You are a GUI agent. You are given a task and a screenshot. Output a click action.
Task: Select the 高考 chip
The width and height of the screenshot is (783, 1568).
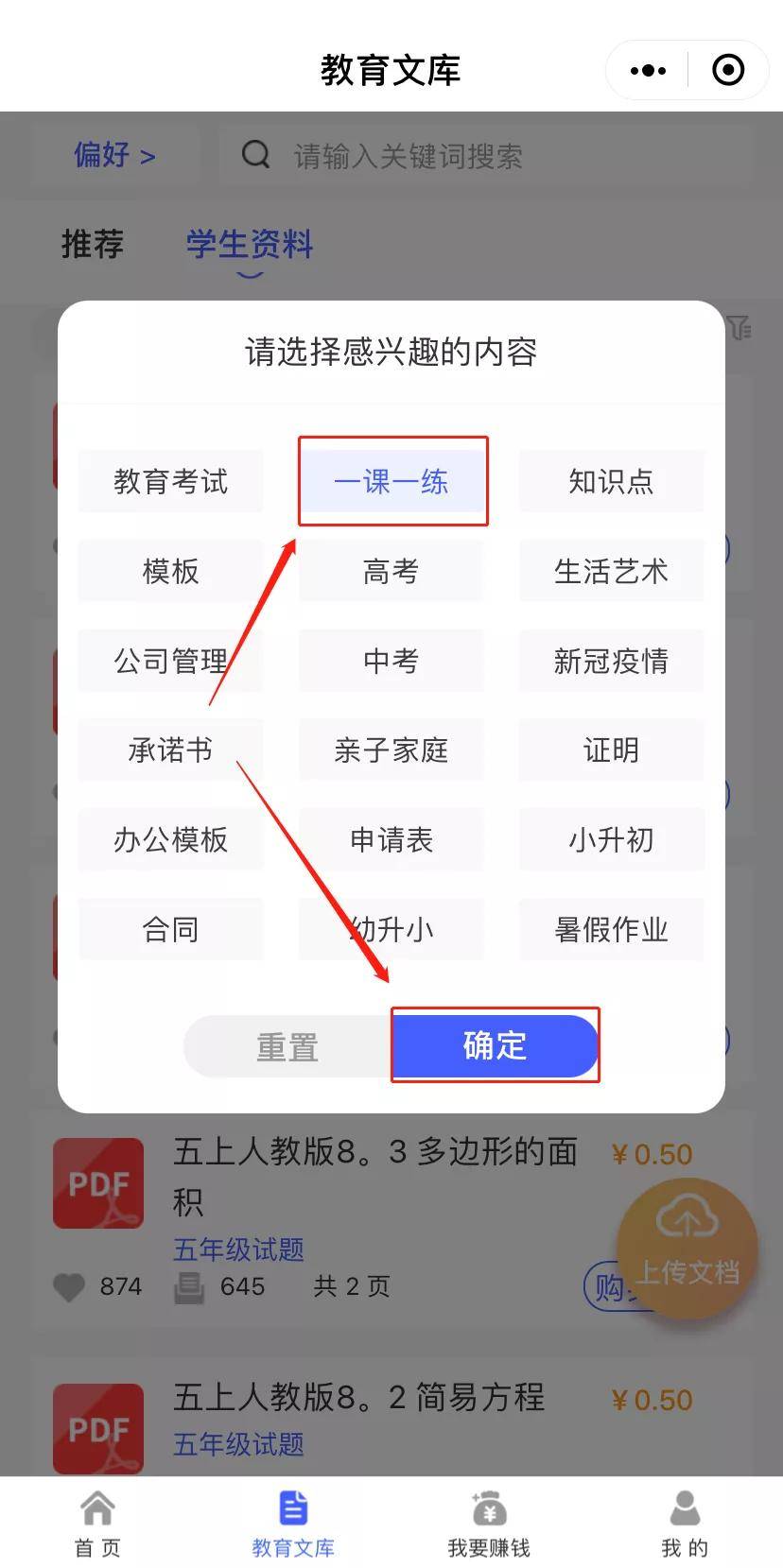391,571
